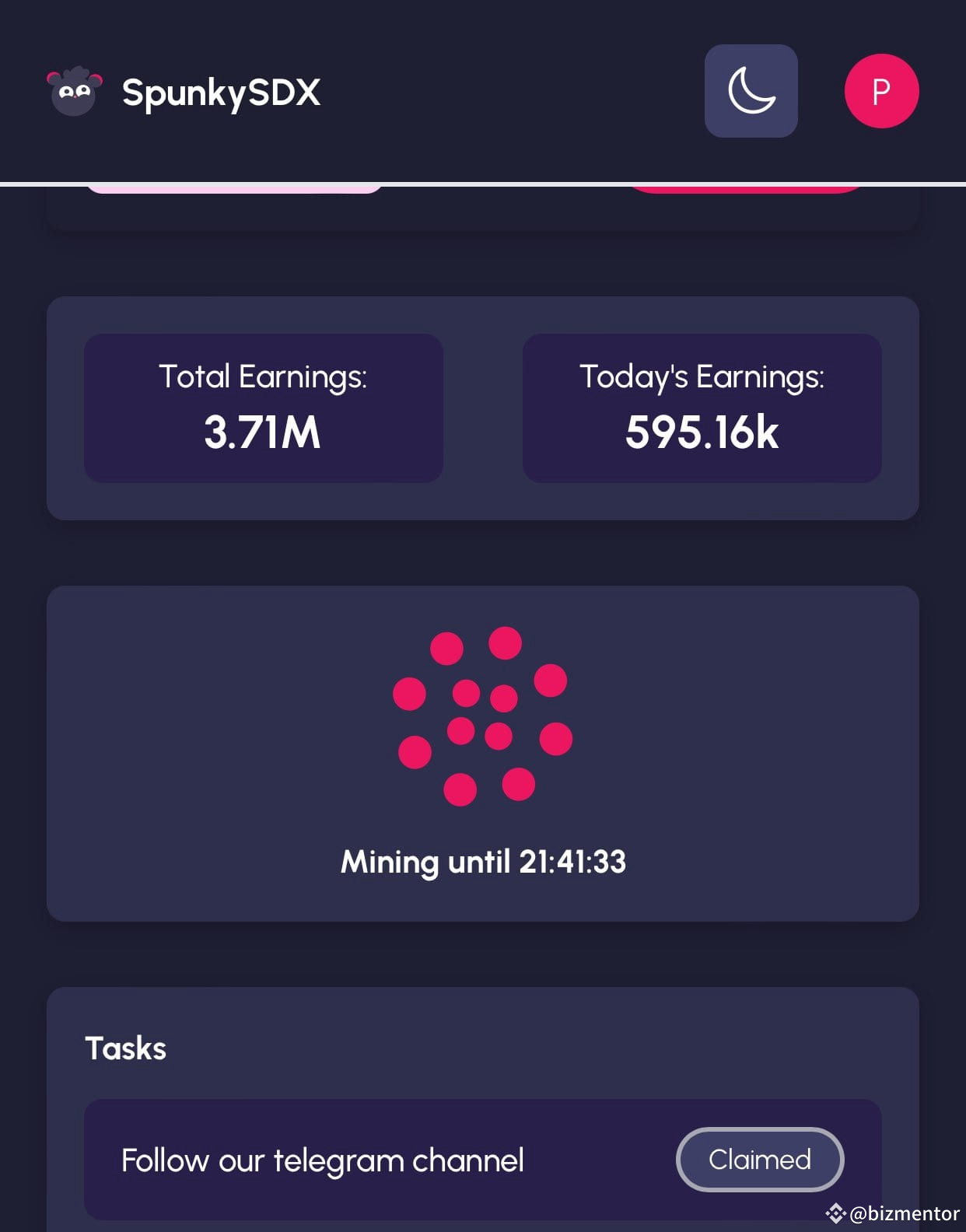
Task: Tap the Mining until 21:41:33 text
Action: [483, 862]
